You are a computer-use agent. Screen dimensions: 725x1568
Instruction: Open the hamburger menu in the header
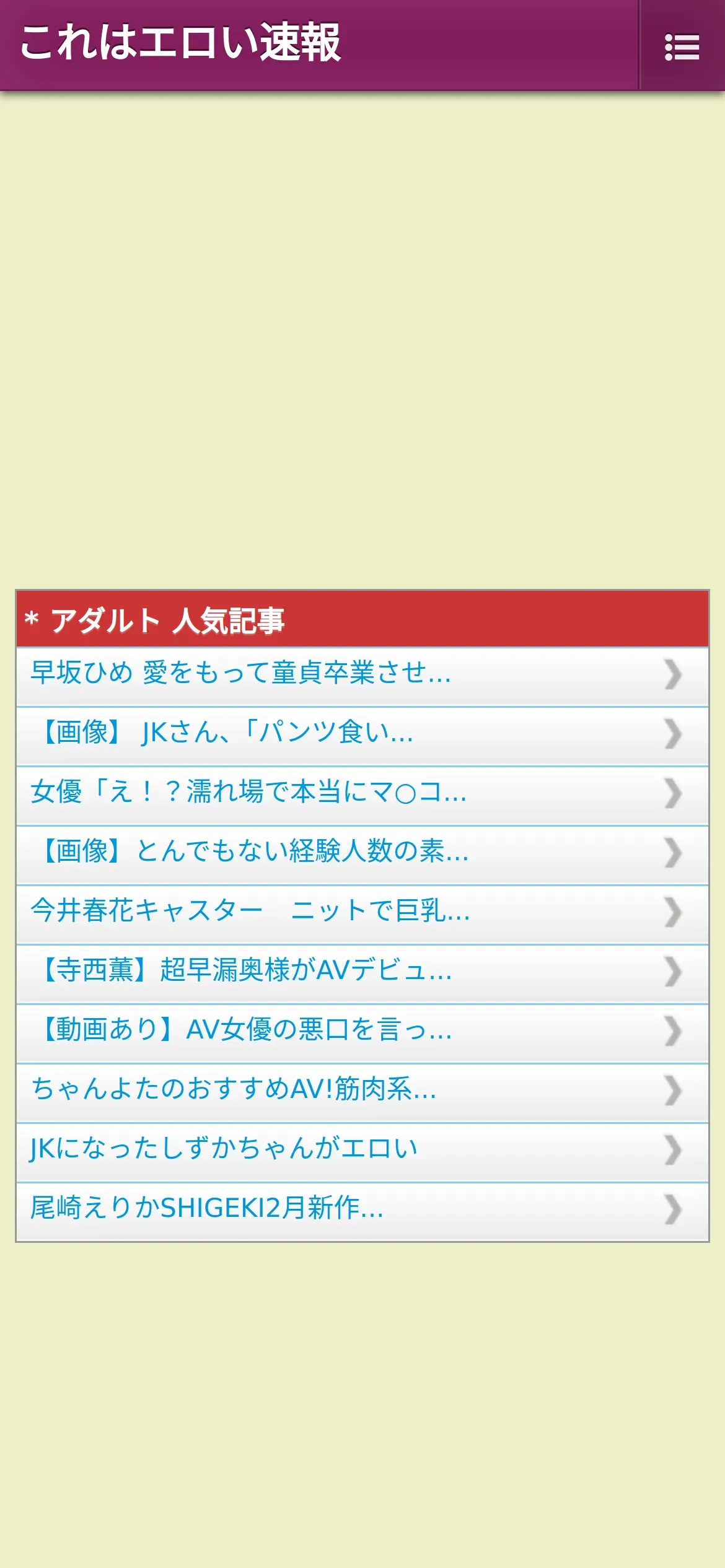coord(682,47)
